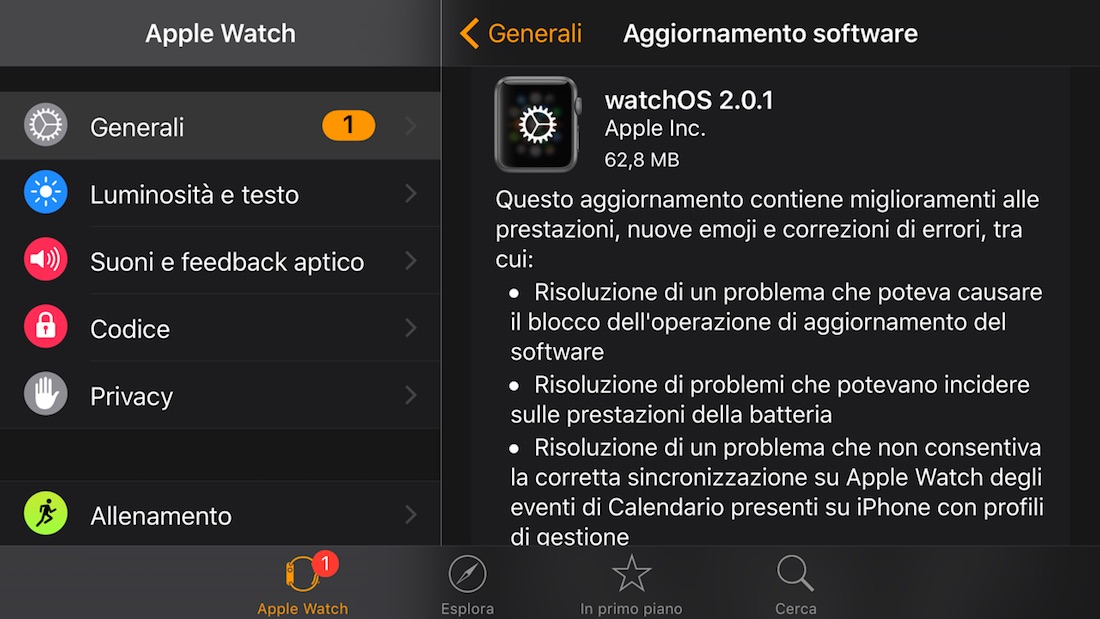
Task: Switch to the Apple Watch tab
Action: (303, 585)
